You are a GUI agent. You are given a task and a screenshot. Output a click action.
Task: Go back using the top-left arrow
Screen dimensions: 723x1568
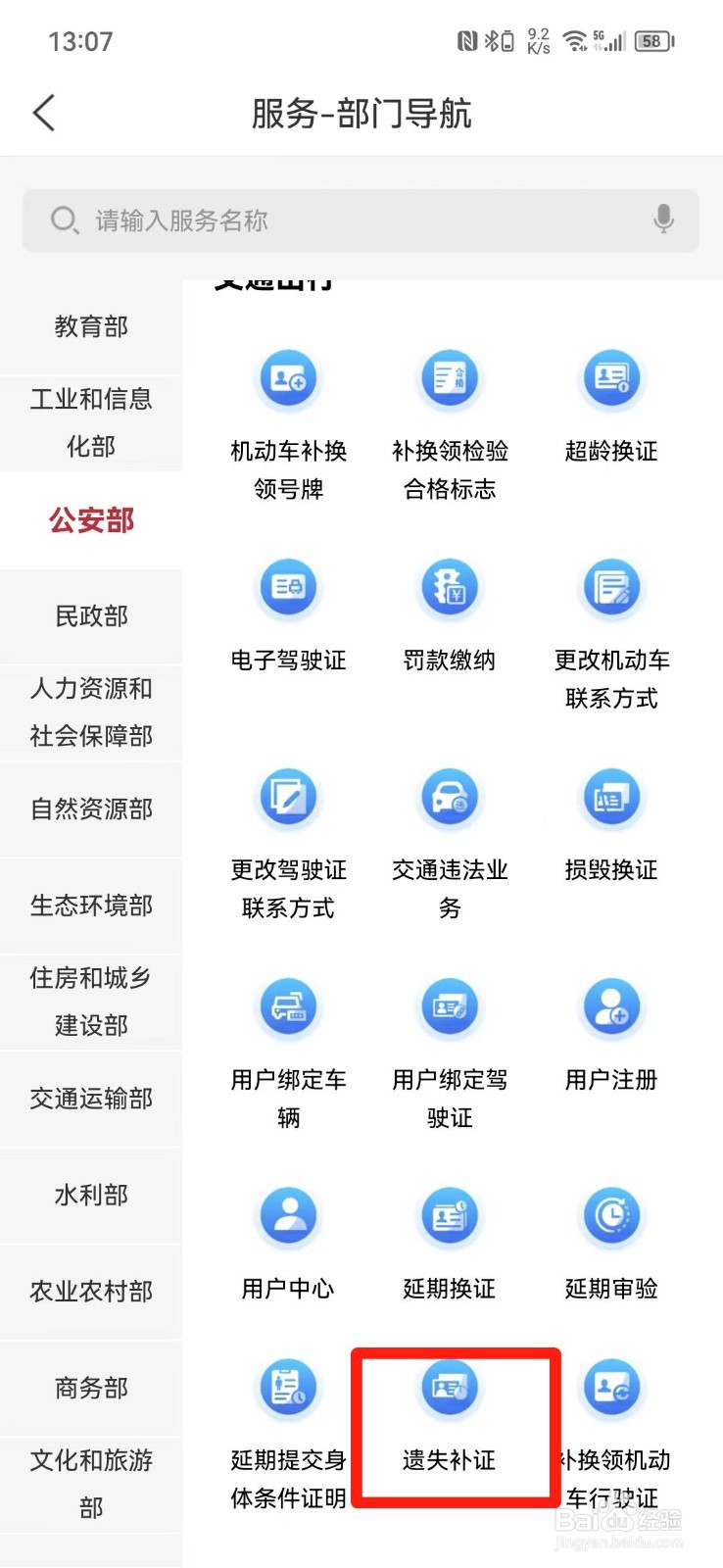(44, 113)
